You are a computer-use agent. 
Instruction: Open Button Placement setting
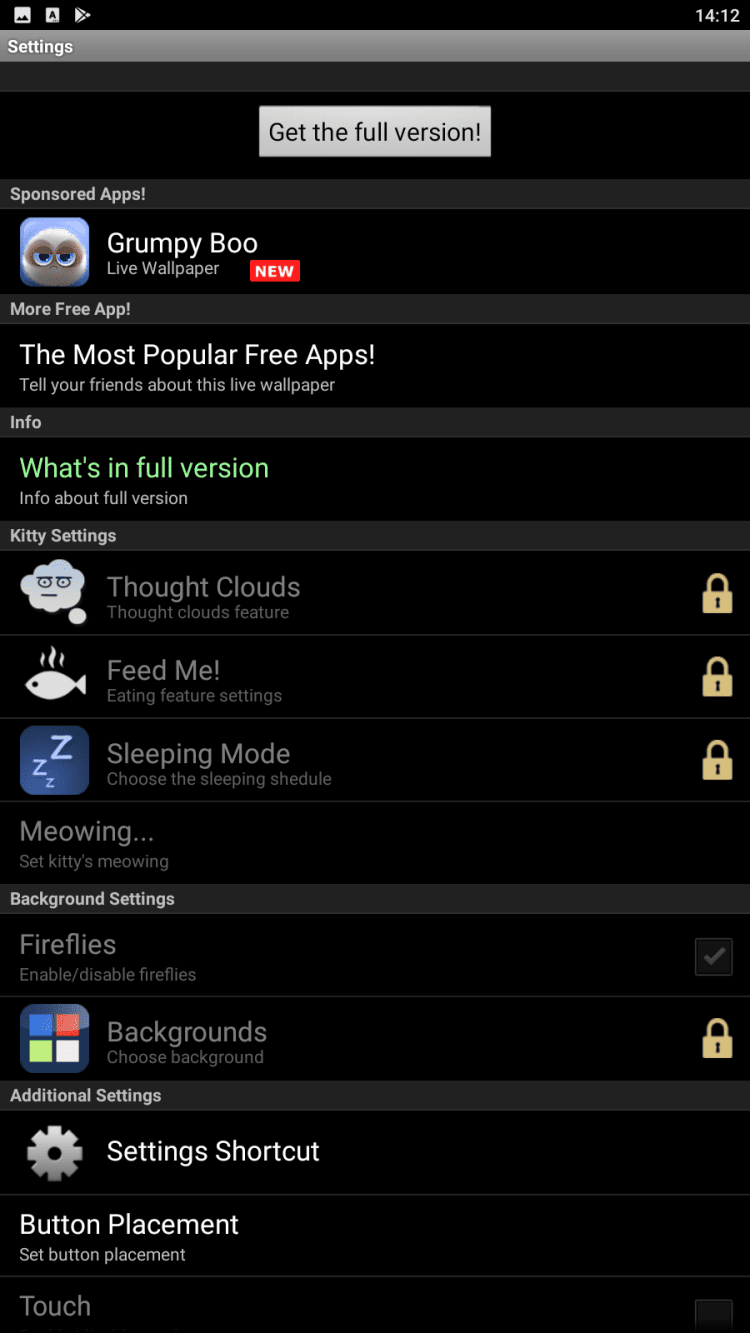(129, 1236)
